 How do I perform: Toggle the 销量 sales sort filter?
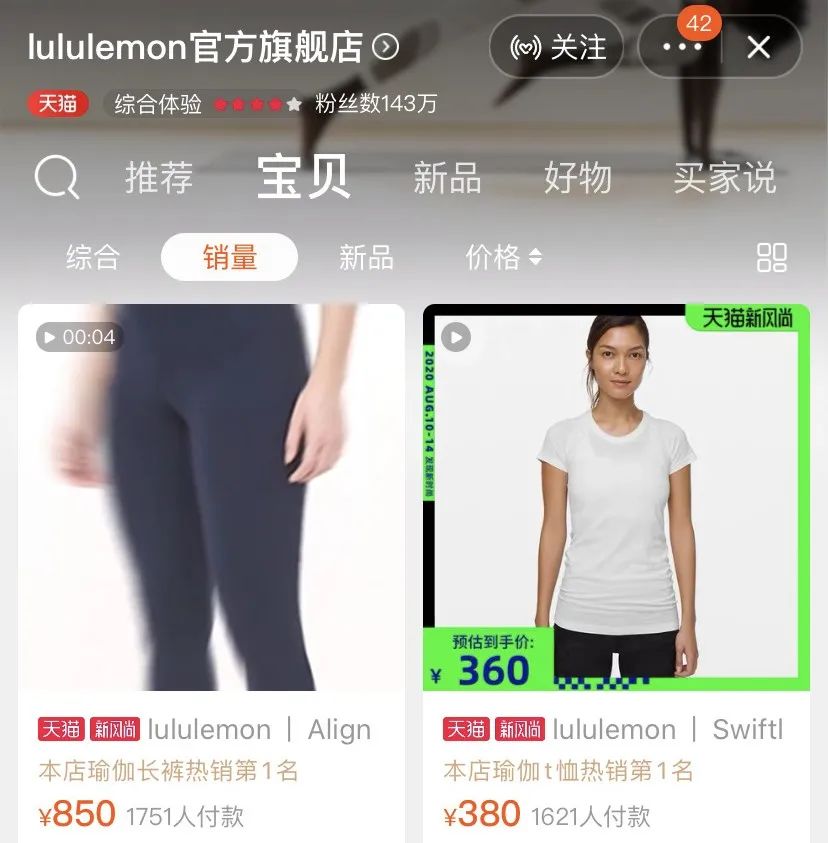click(228, 258)
